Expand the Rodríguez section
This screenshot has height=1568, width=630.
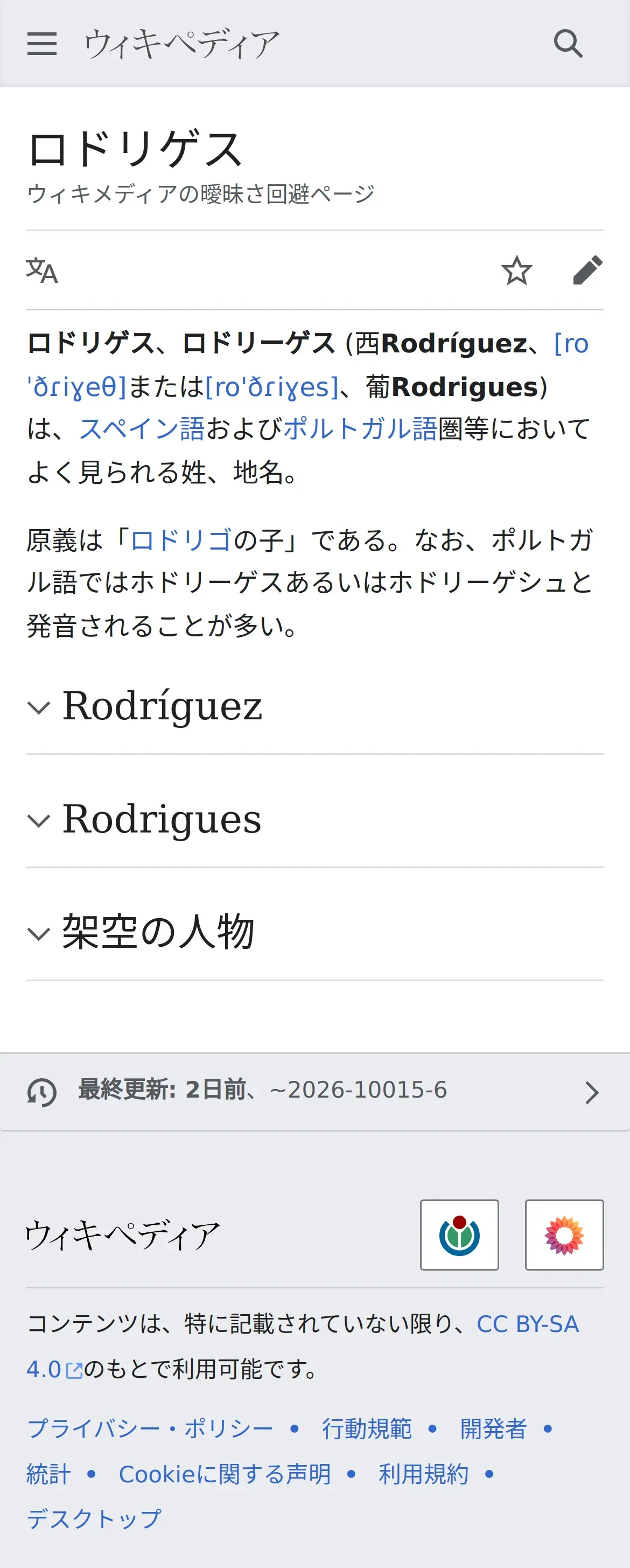click(x=315, y=706)
